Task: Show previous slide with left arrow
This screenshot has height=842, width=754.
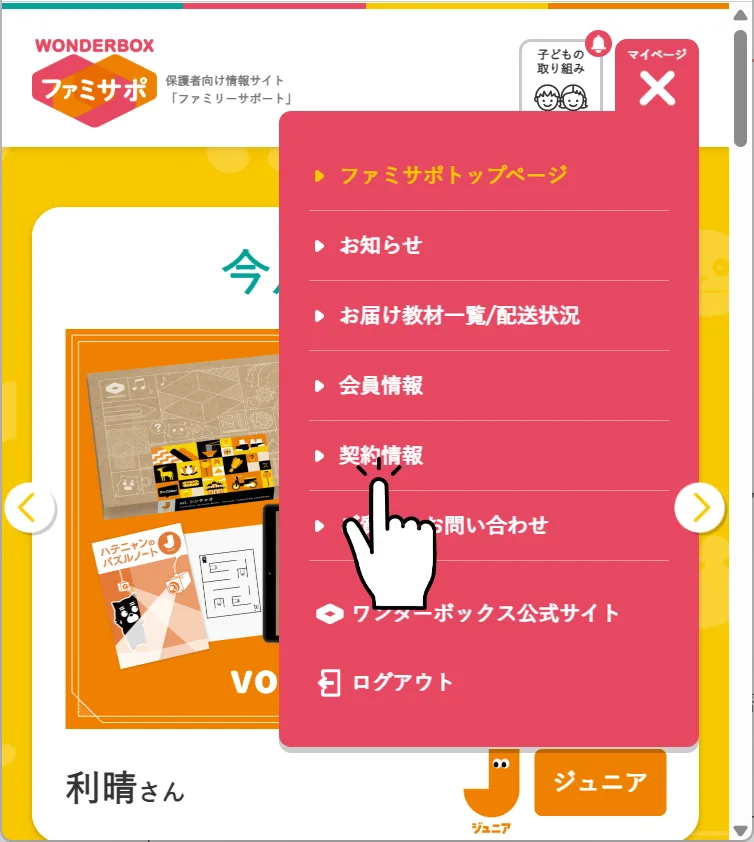Action: (x=28, y=508)
